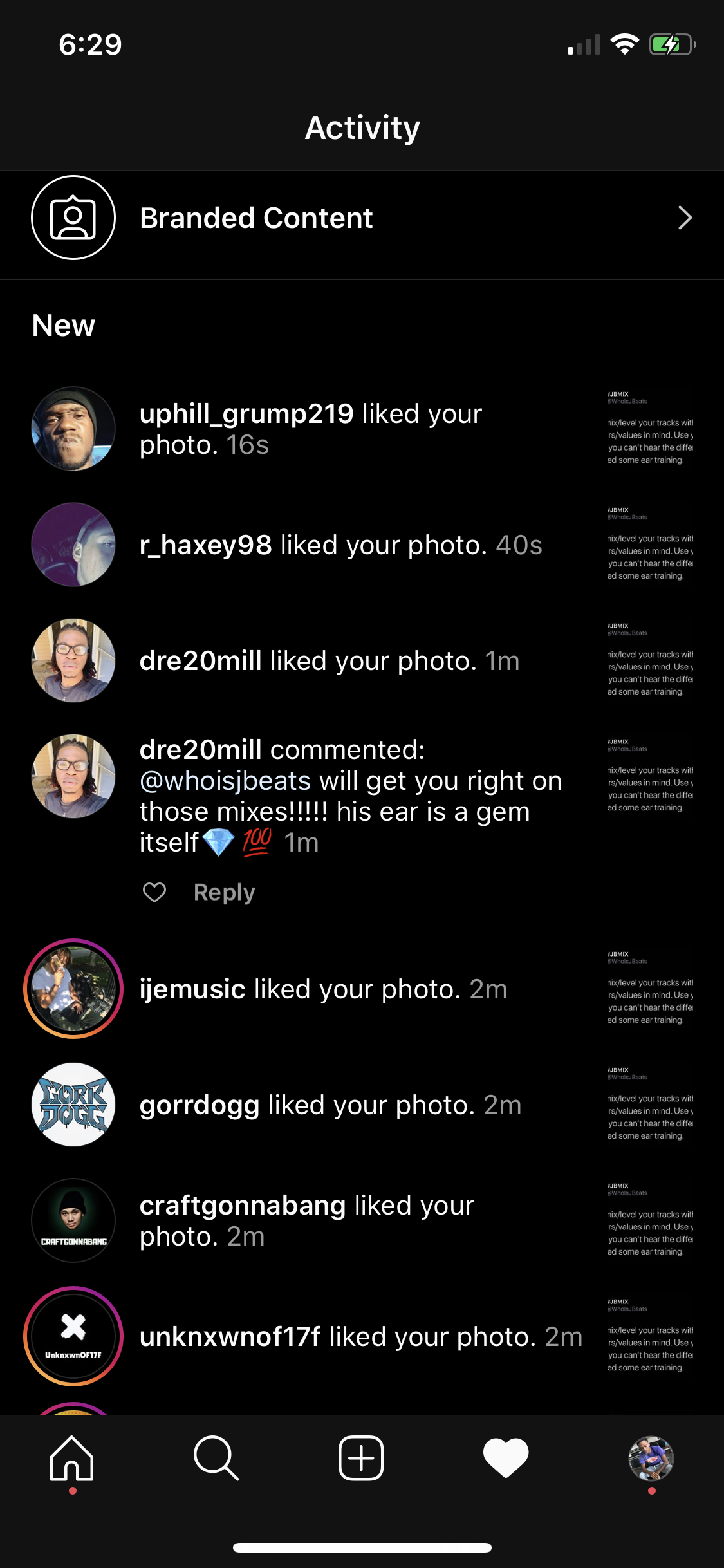Image resolution: width=724 pixels, height=1568 pixels.
Task: Open uphill_grump219's profile picture
Action: [x=73, y=429]
